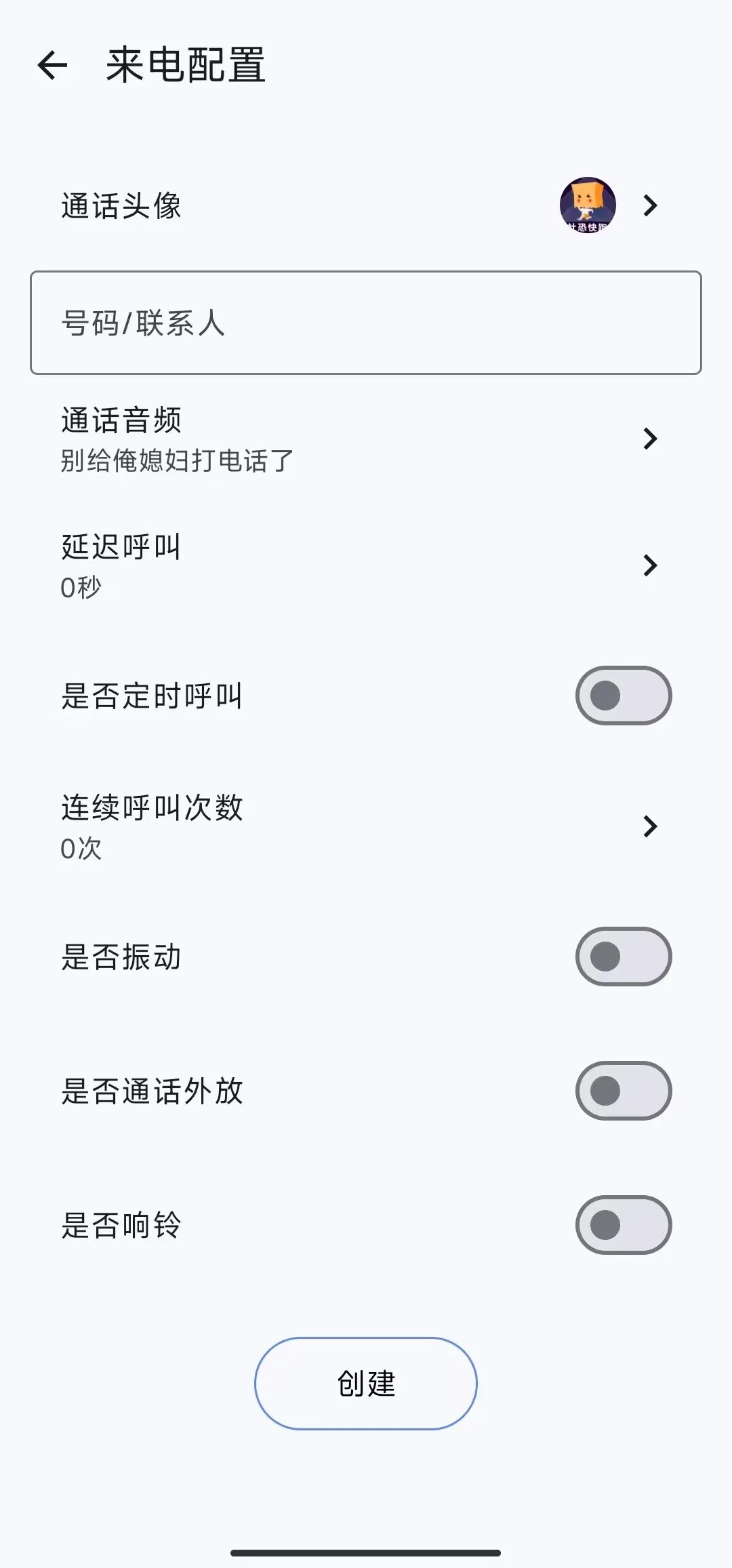Image resolution: width=732 pixels, height=1568 pixels.
Task: Expand the 通话头像 row via its chevron
Action: tap(651, 205)
